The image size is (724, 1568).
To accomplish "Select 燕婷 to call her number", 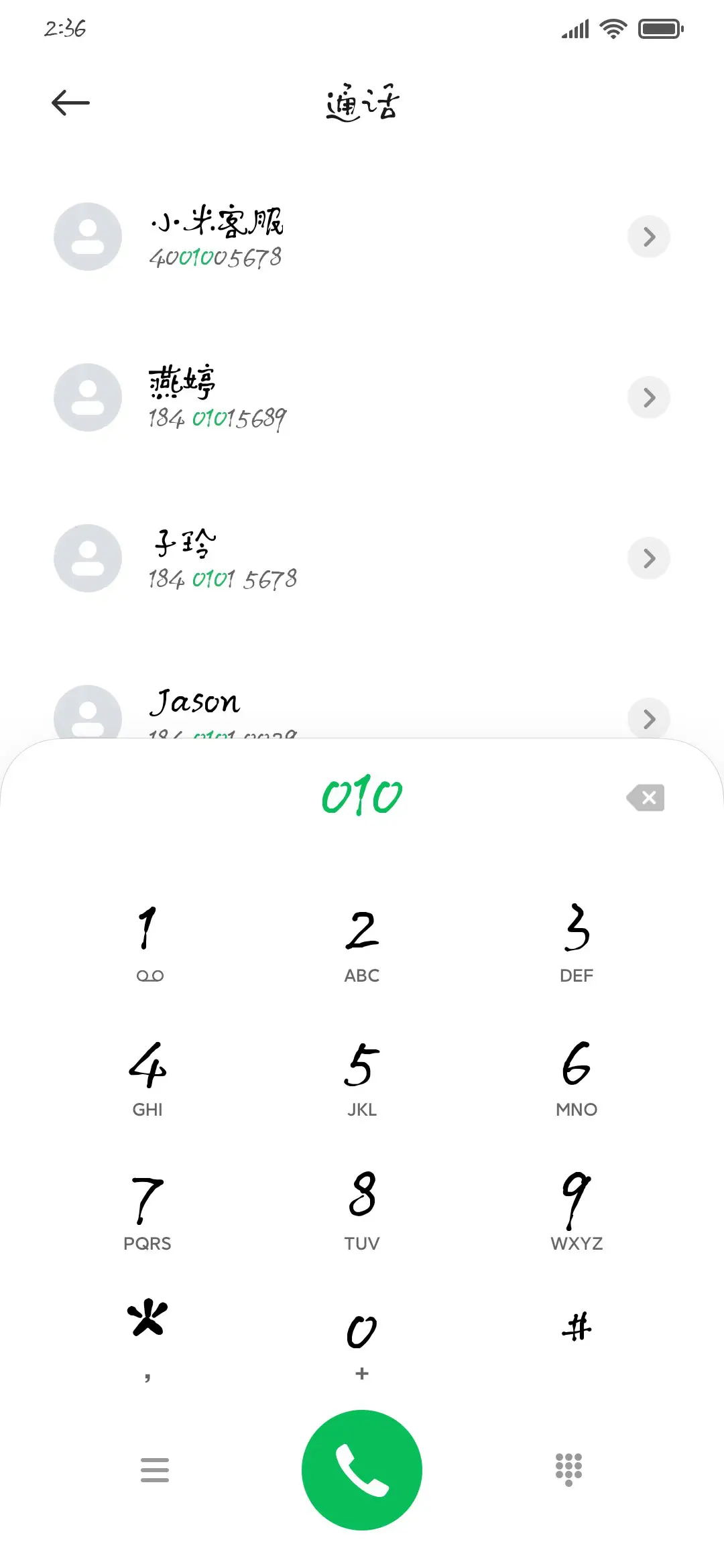I will (268, 397).
